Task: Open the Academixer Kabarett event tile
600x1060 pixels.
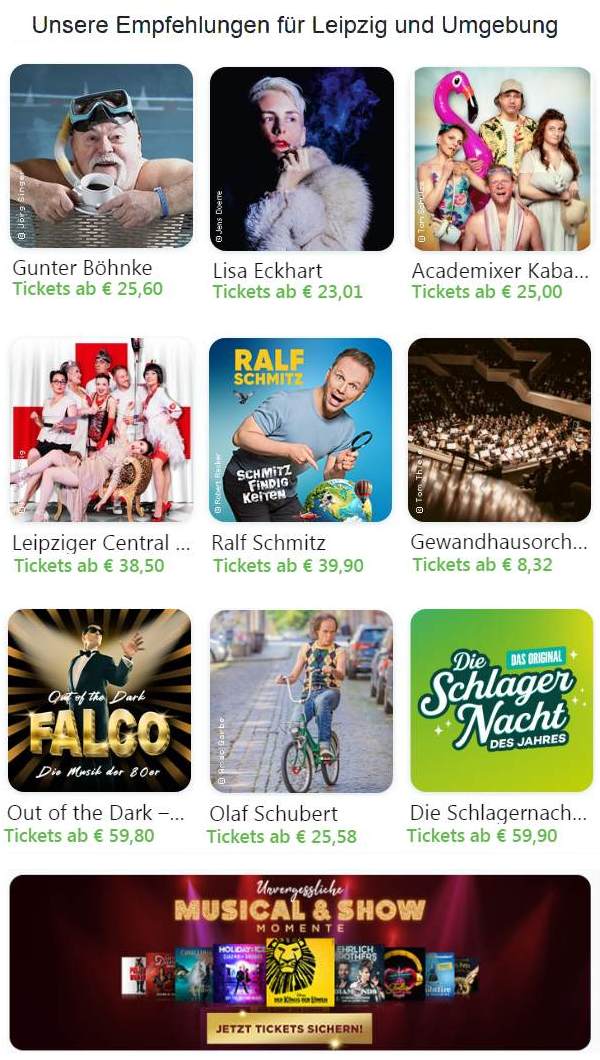Action: click(x=501, y=158)
